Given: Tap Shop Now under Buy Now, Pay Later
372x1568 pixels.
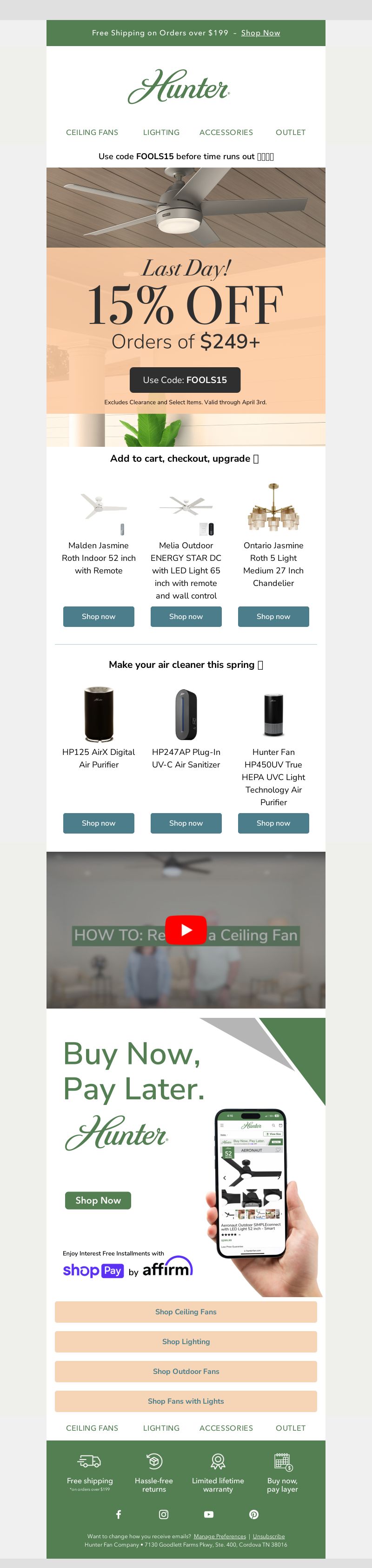Looking at the screenshot, I should tap(98, 1200).
